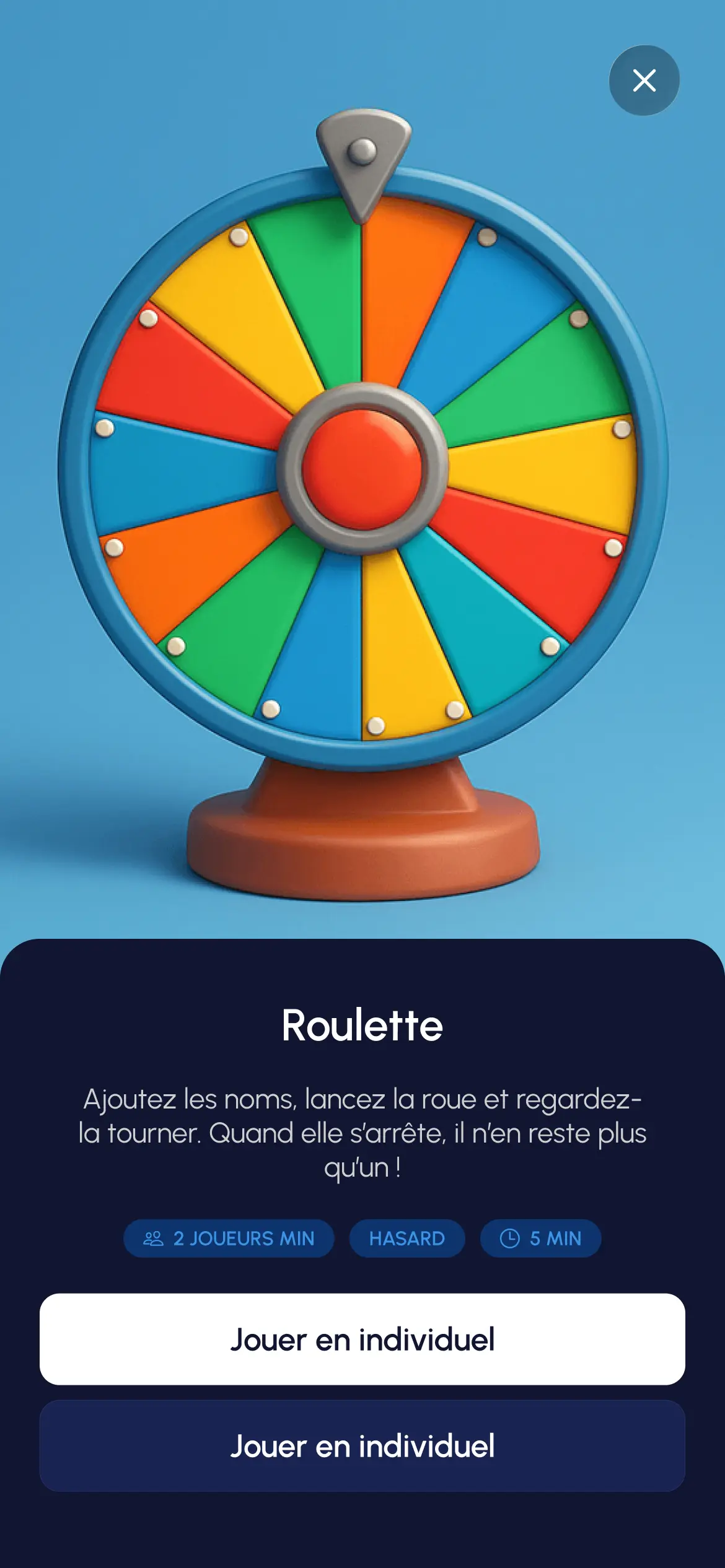This screenshot has height=1568, width=725.
Task: Select the 2 JOUEURS MIN badge
Action: click(x=228, y=1239)
